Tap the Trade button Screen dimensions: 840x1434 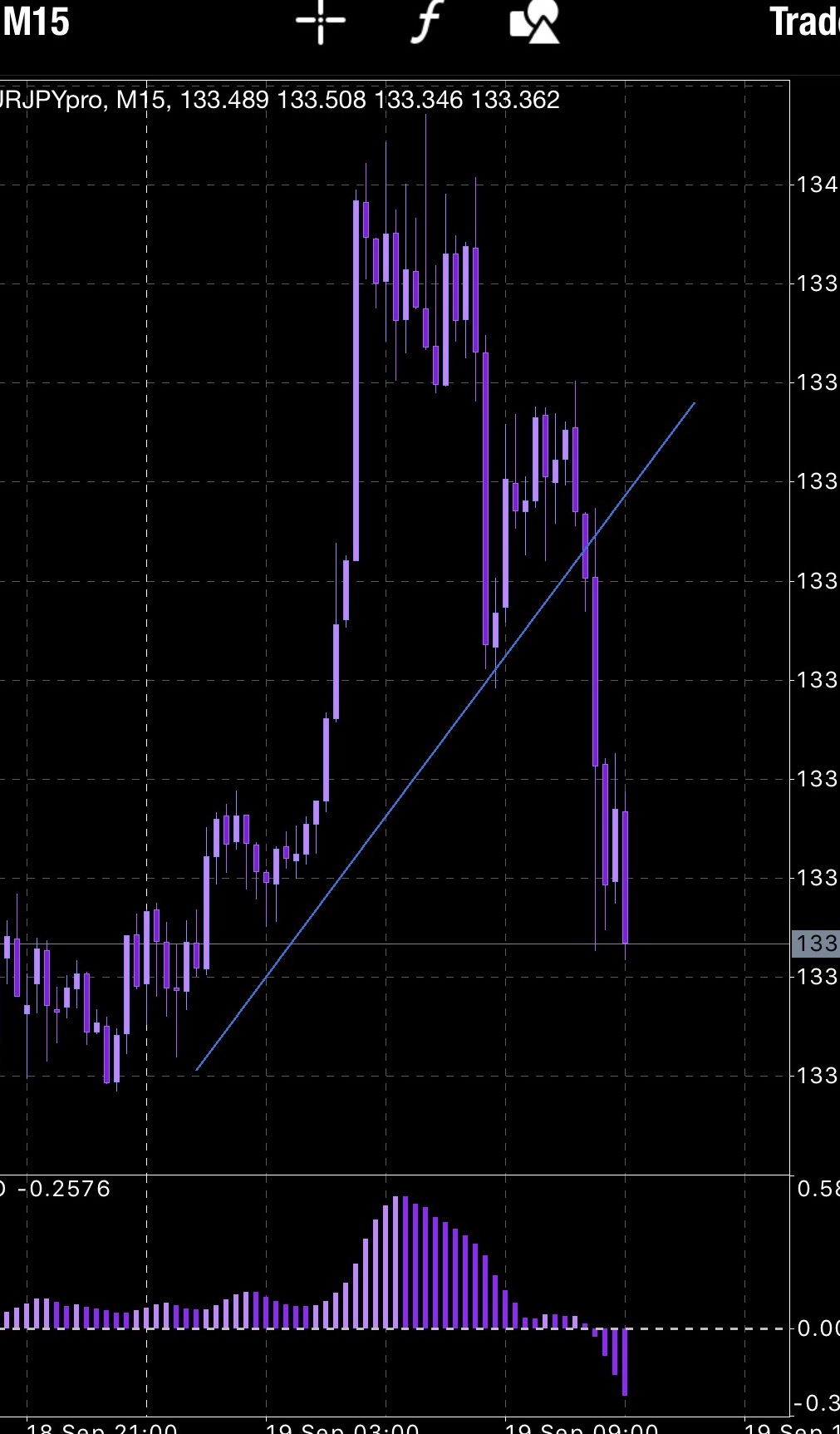(x=803, y=23)
